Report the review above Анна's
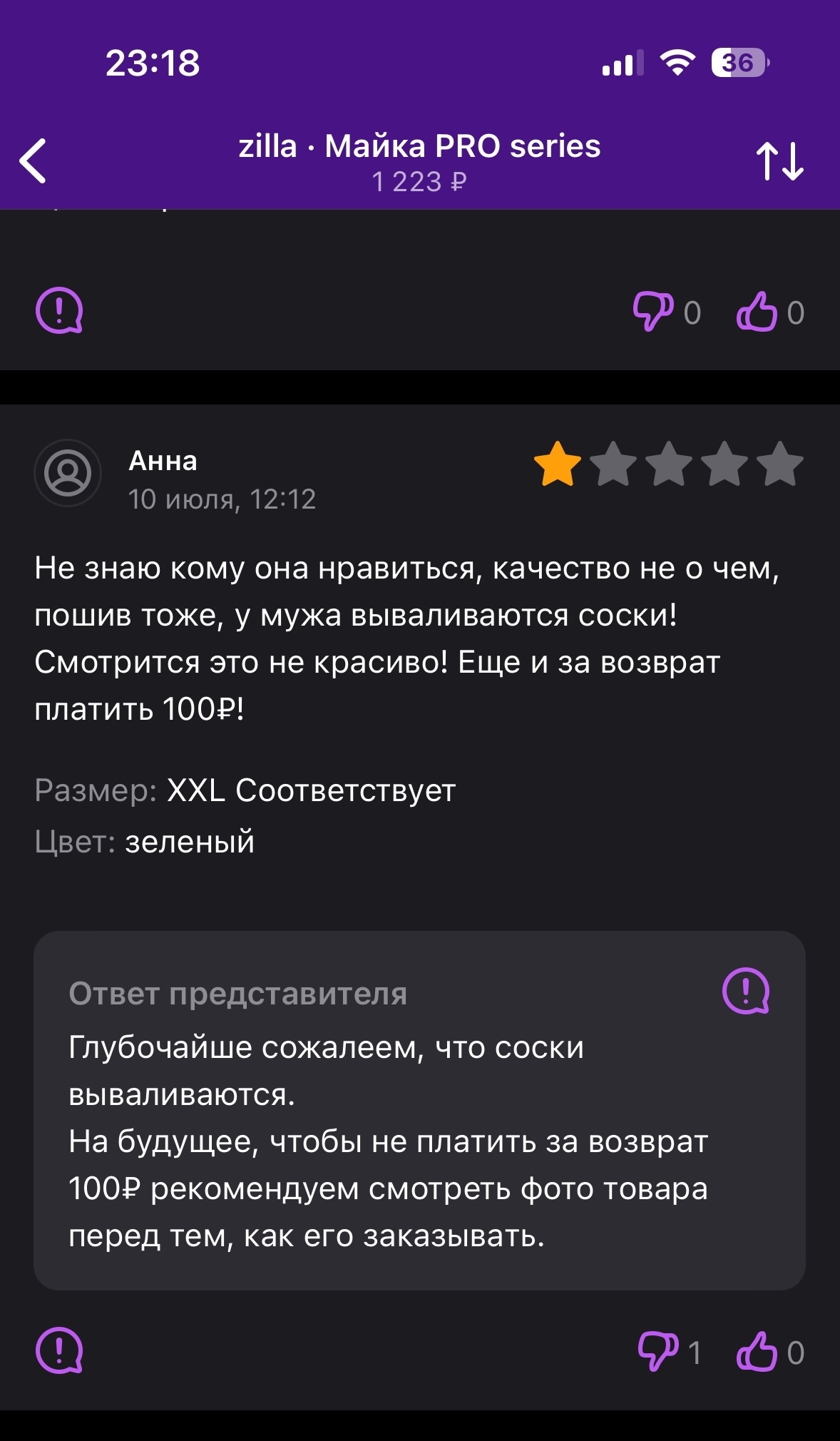Image resolution: width=840 pixels, height=1441 pixels. pos(59,311)
